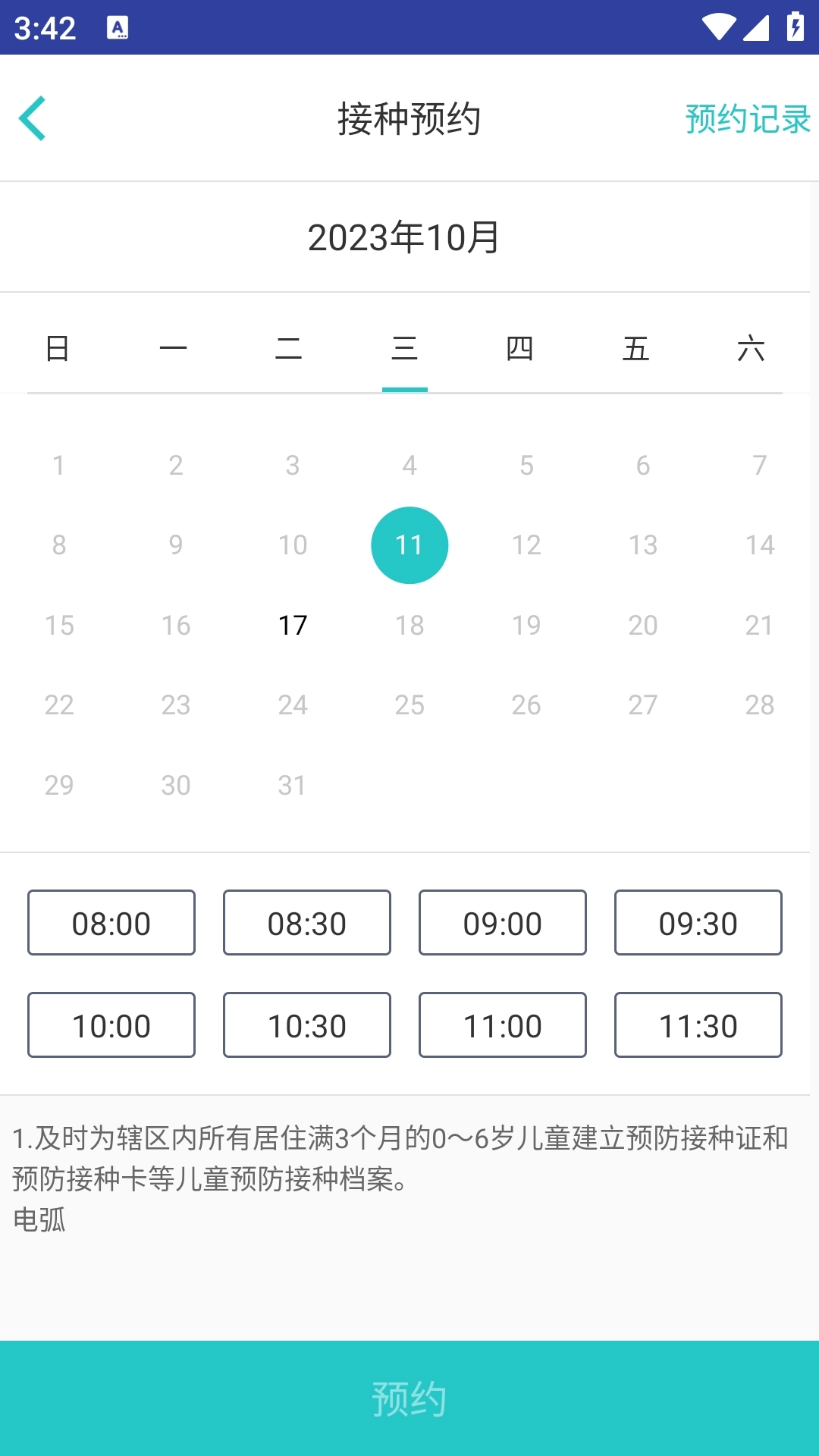Screen dimensions: 819x1456
Task: Select the 10:00 time slot
Action: click(111, 1025)
